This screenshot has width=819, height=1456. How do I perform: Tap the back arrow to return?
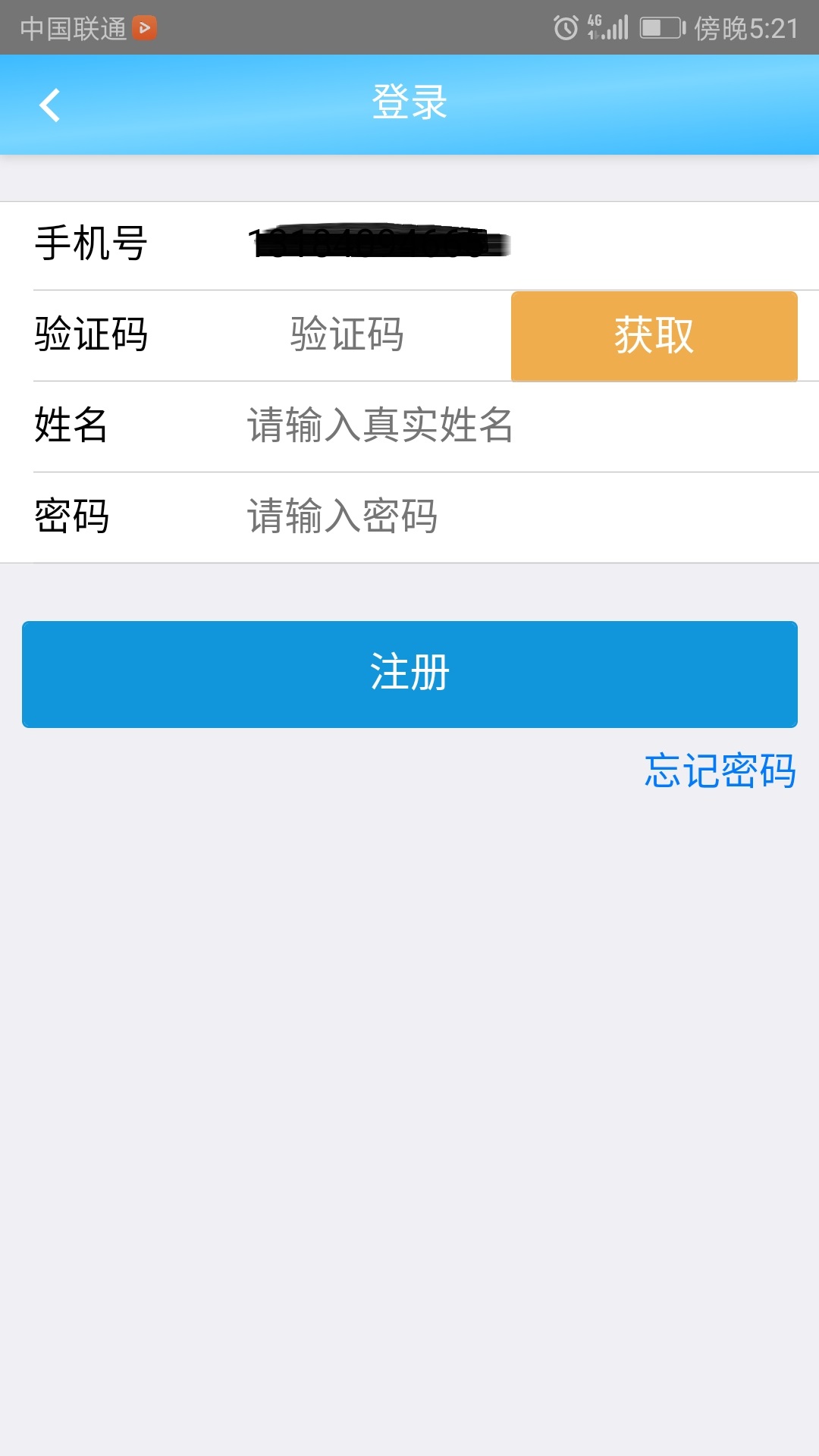pos(50,105)
